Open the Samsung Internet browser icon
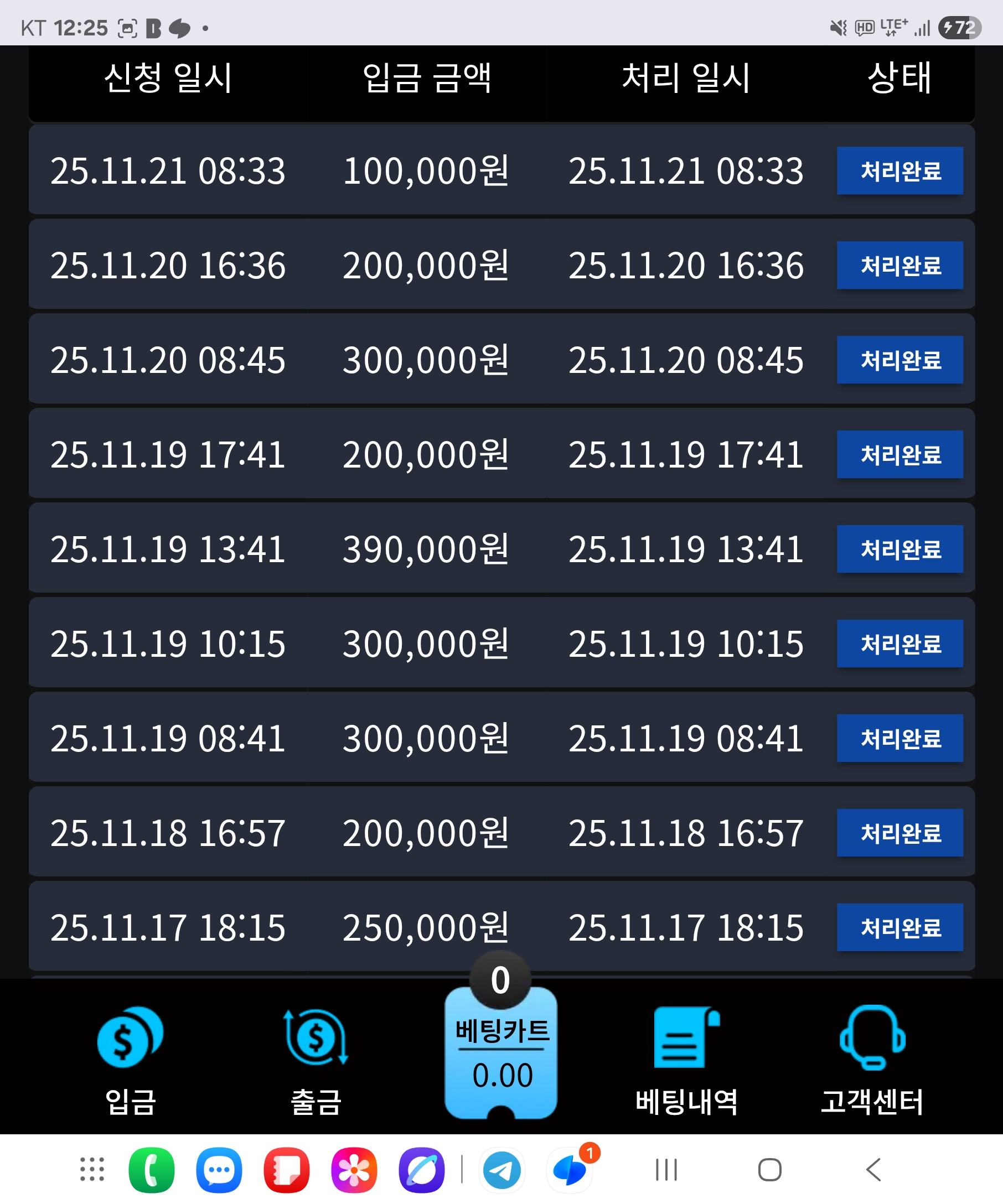Image resolution: width=1003 pixels, height=1204 pixels. [421, 1170]
